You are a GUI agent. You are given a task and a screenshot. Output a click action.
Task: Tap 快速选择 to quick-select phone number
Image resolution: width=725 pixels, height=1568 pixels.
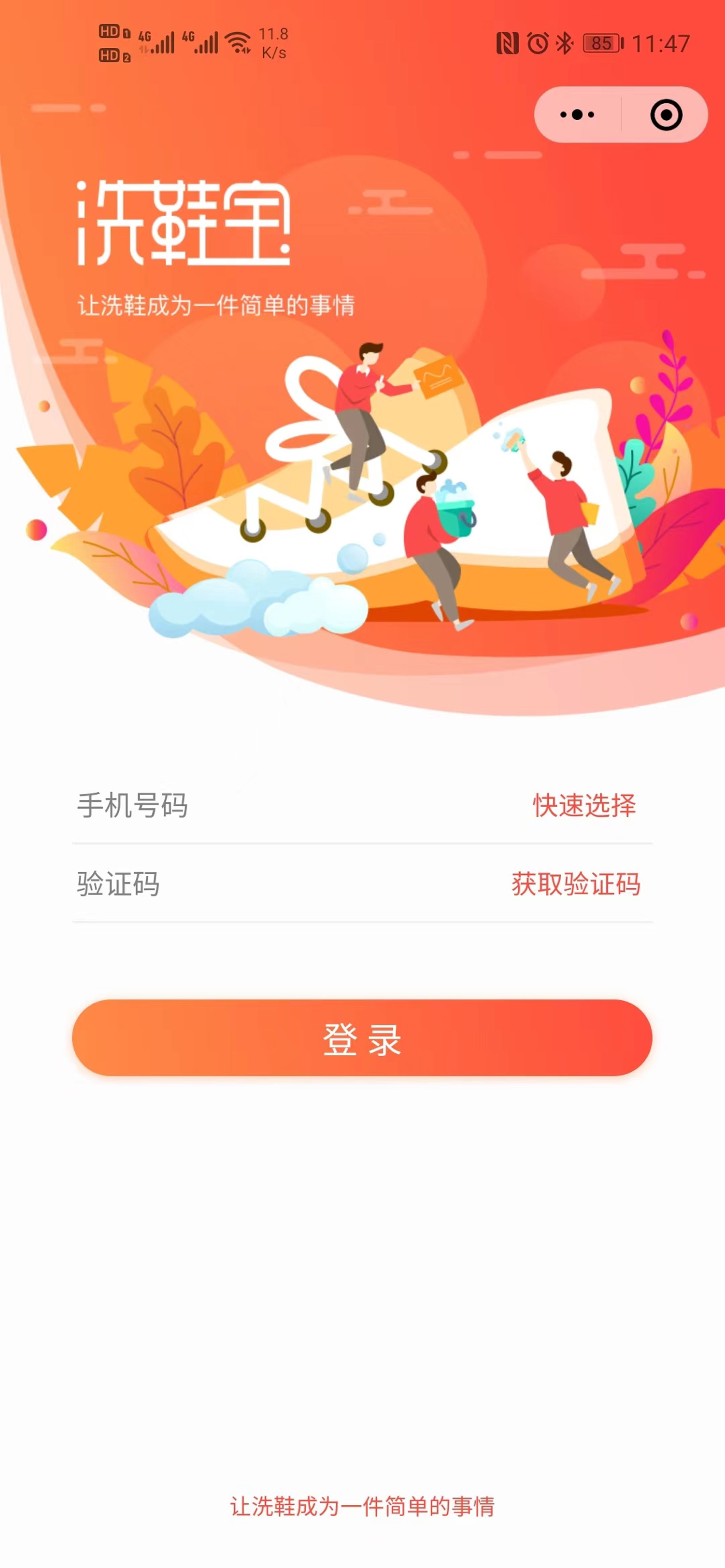coord(583,805)
